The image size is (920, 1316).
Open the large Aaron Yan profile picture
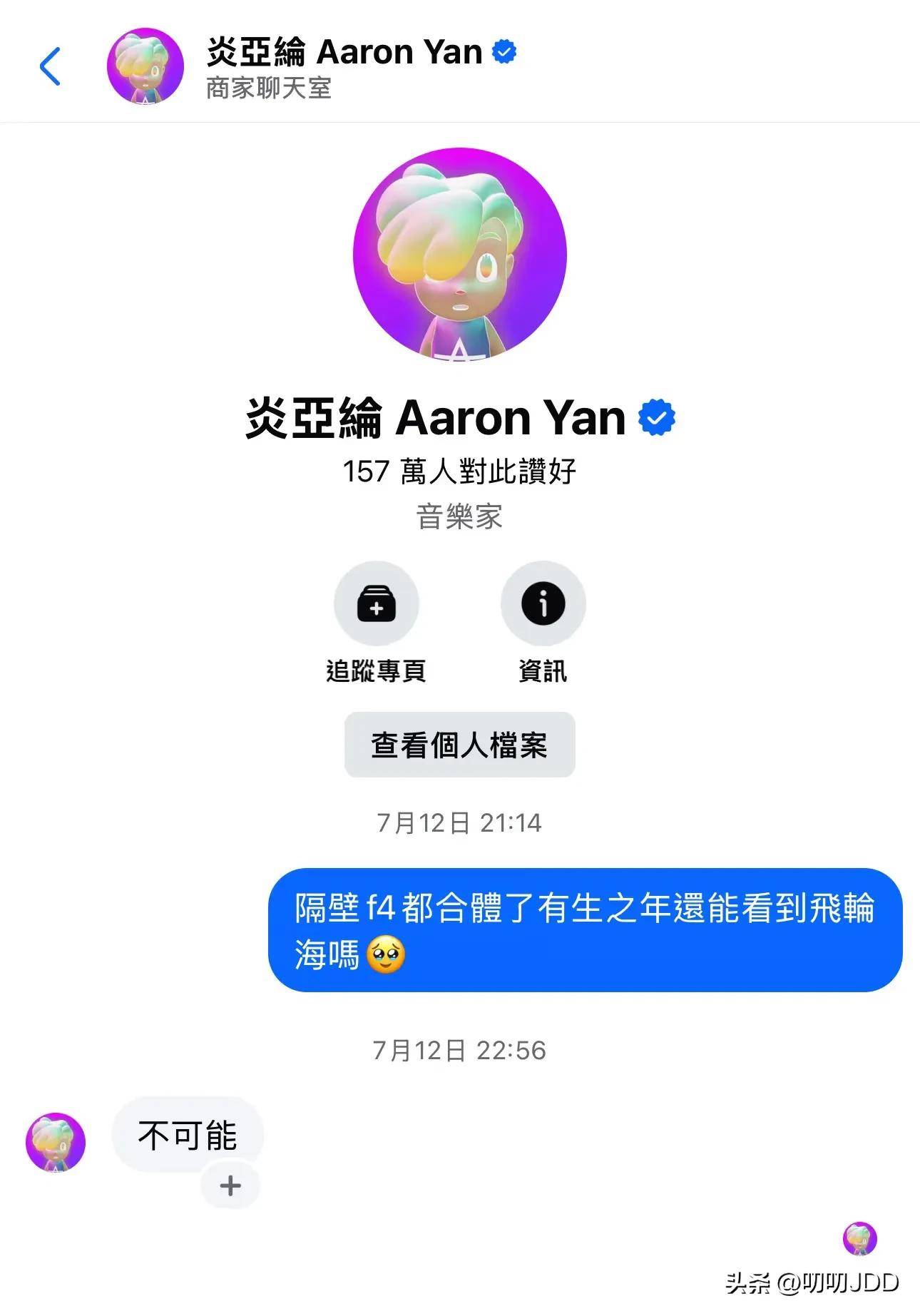coord(460,255)
